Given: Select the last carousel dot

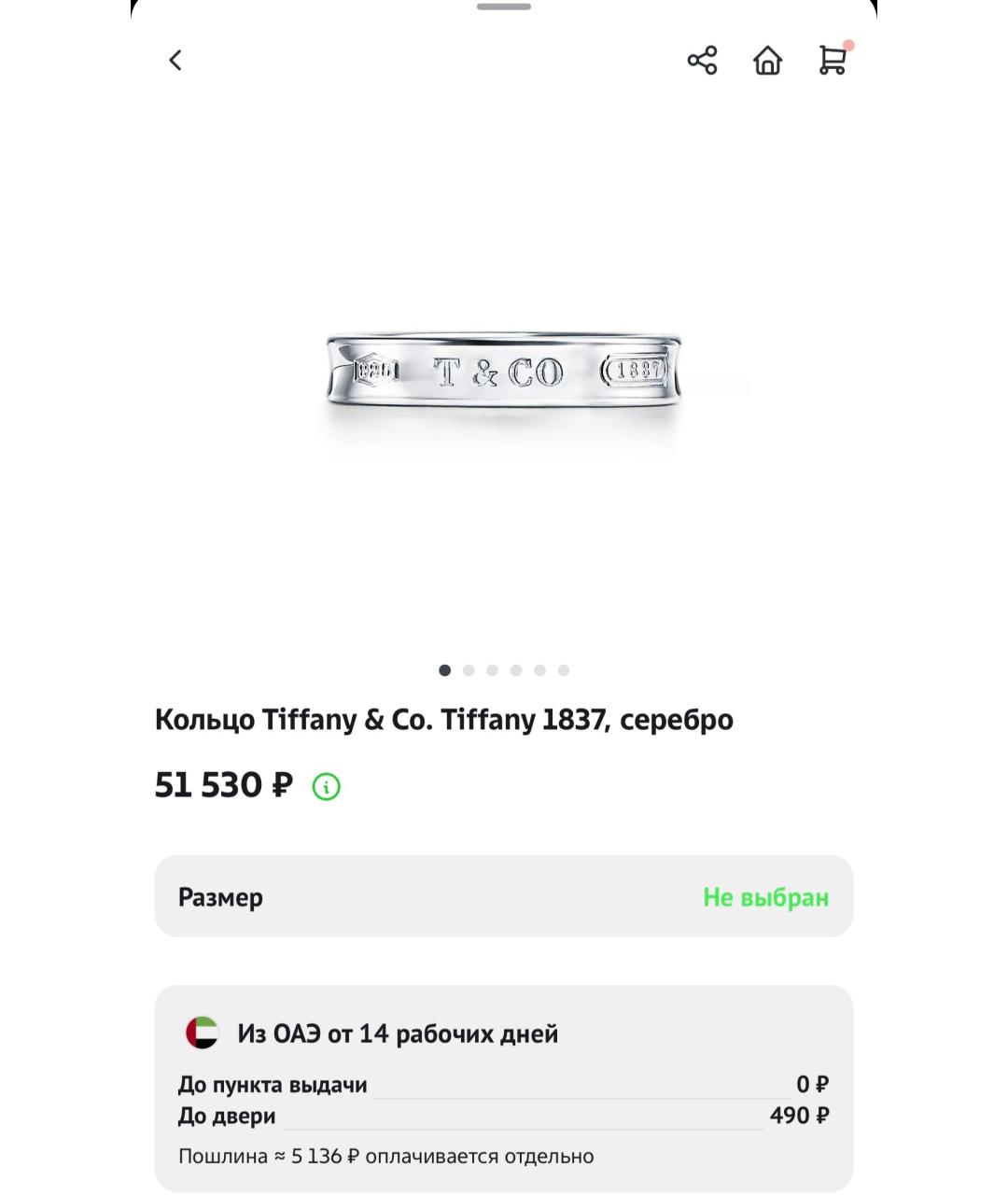Looking at the screenshot, I should tap(564, 669).
